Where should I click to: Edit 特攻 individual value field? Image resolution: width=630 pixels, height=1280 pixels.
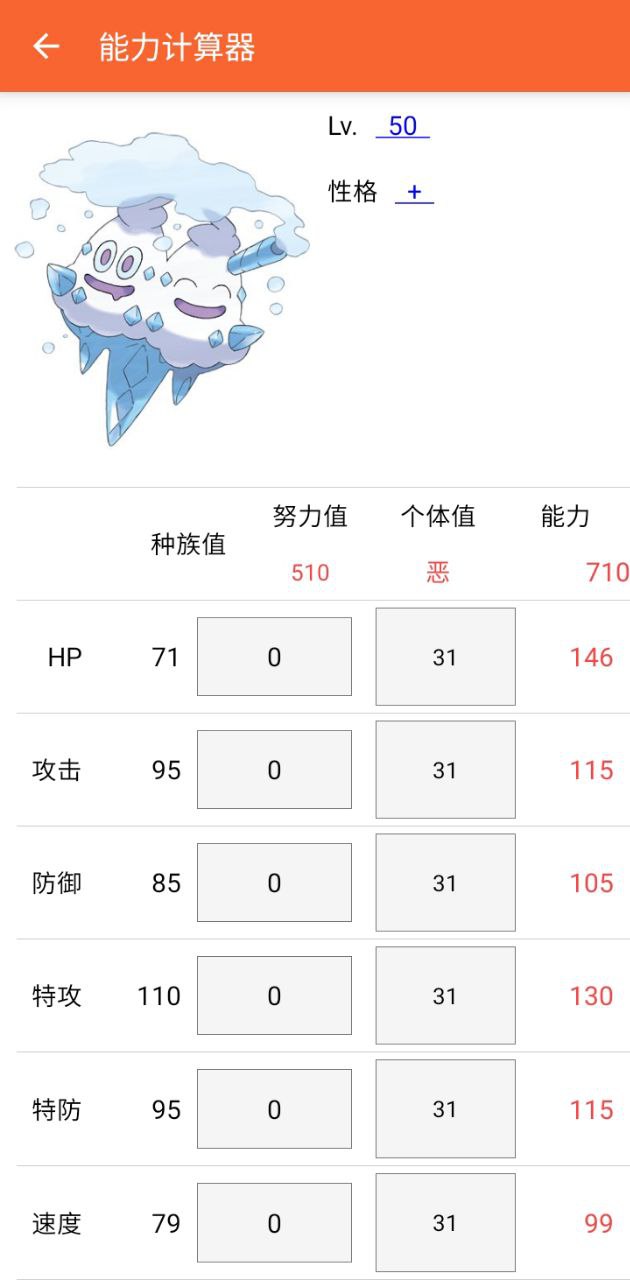tap(445, 996)
